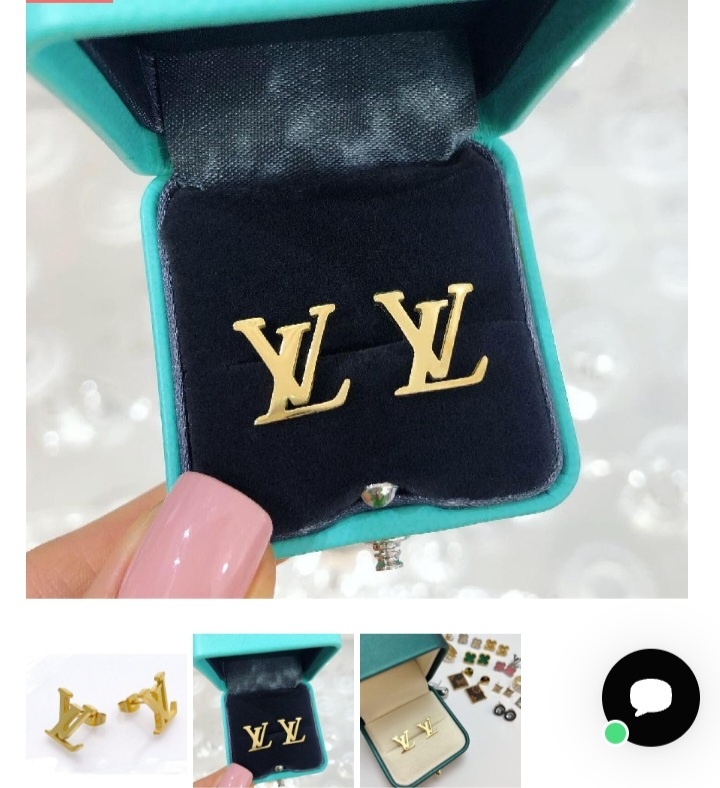Screen dimensions: 720x788
Task: Open the live chat bubble
Action: pyautogui.click(x=651, y=697)
